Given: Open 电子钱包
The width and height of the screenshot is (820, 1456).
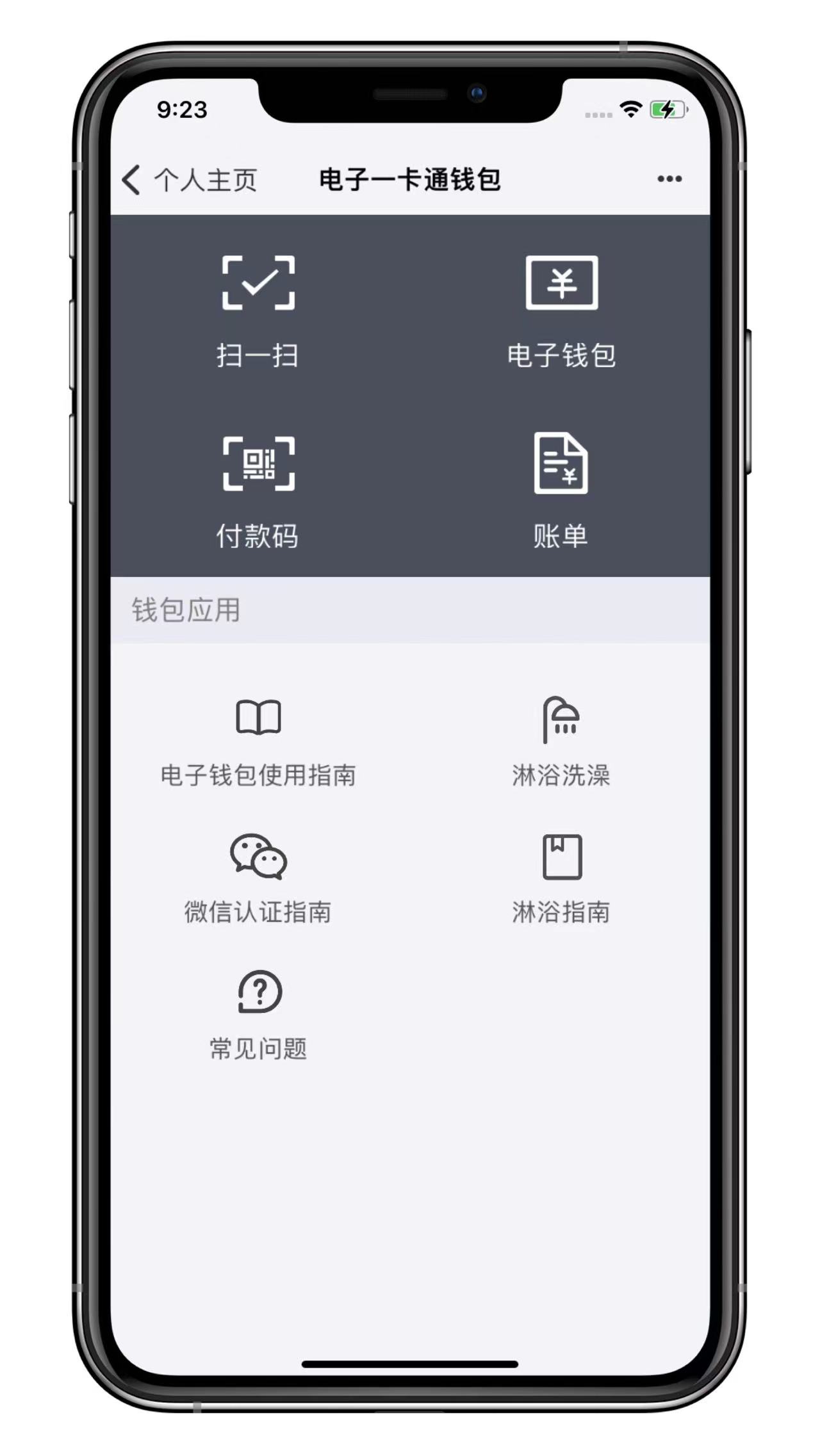Looking at the screenshot, I should coord(561,311).
